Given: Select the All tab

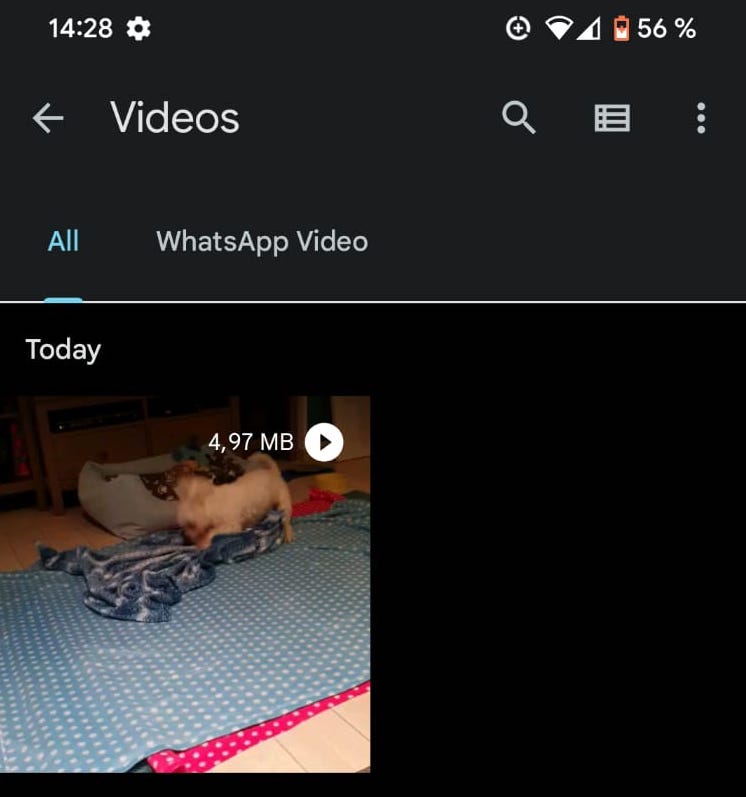Looking at the screenshot, I should [63, 241].
